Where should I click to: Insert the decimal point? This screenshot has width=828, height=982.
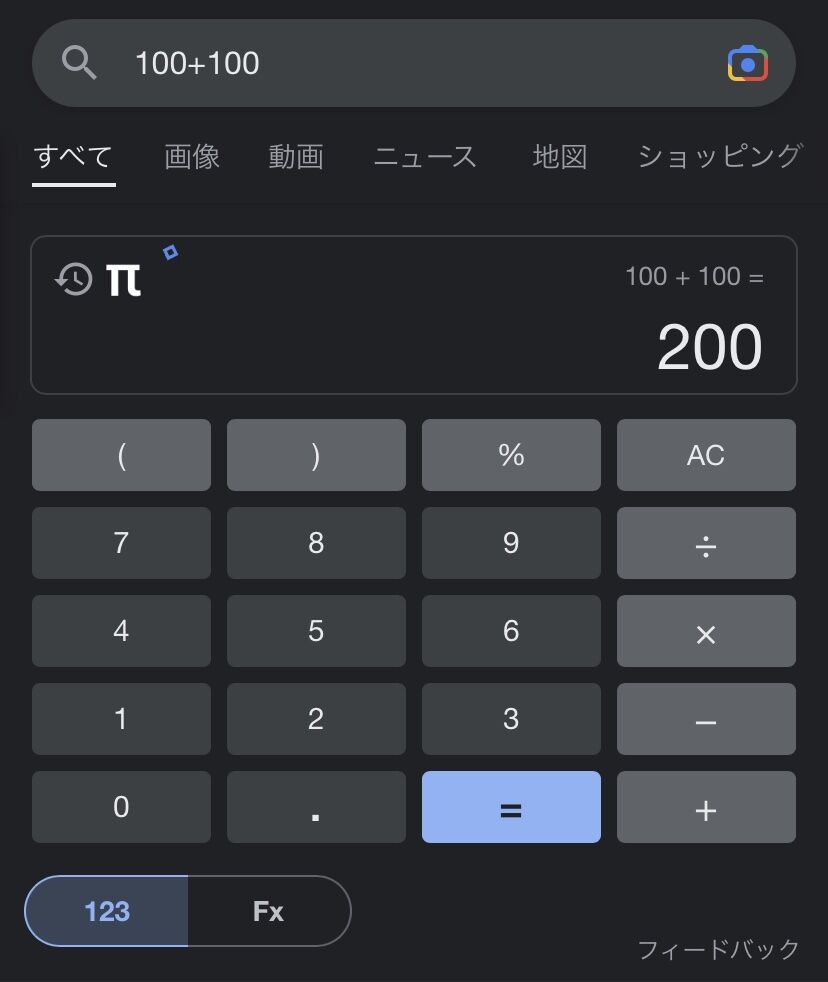click(x=316, y=807)
